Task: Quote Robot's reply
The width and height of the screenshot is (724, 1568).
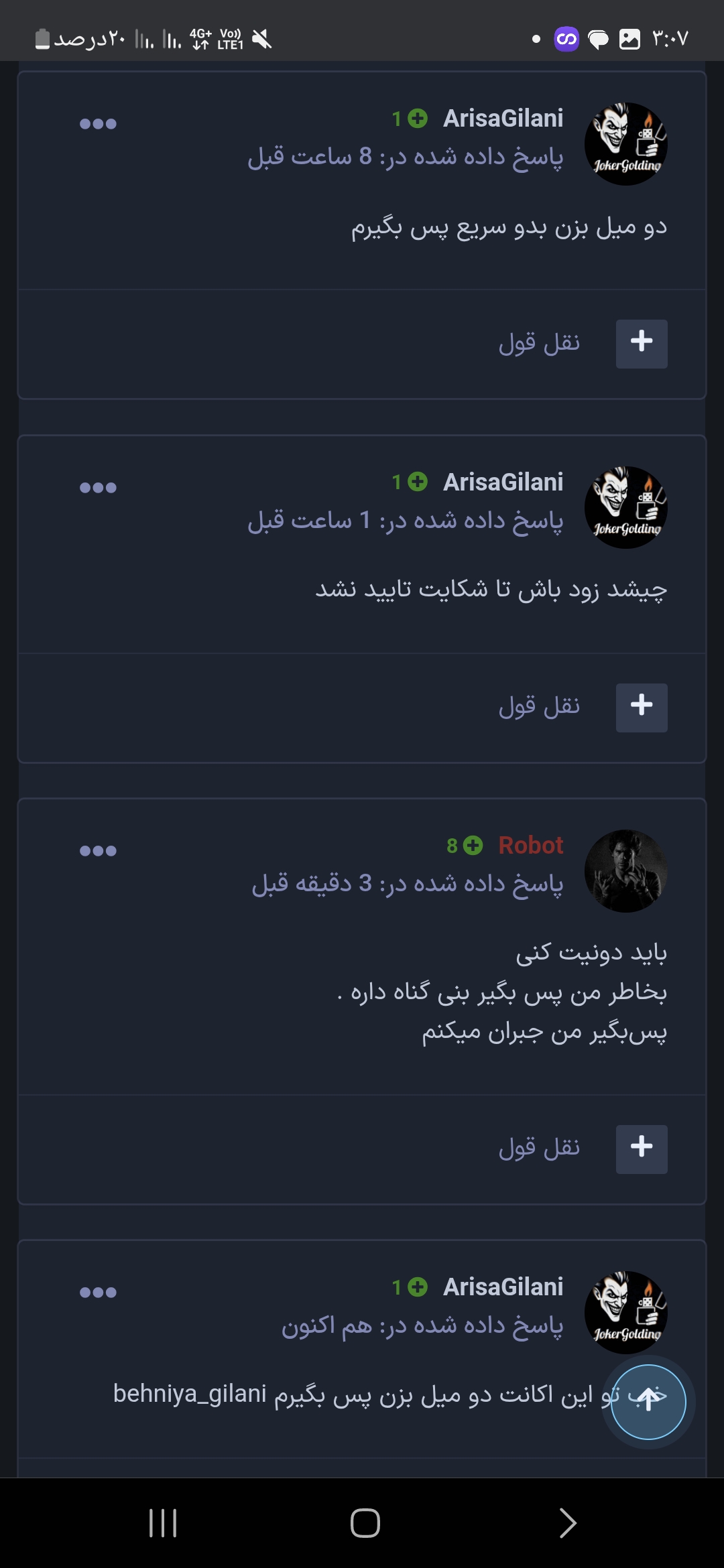Action: (x=539, y=1149)
